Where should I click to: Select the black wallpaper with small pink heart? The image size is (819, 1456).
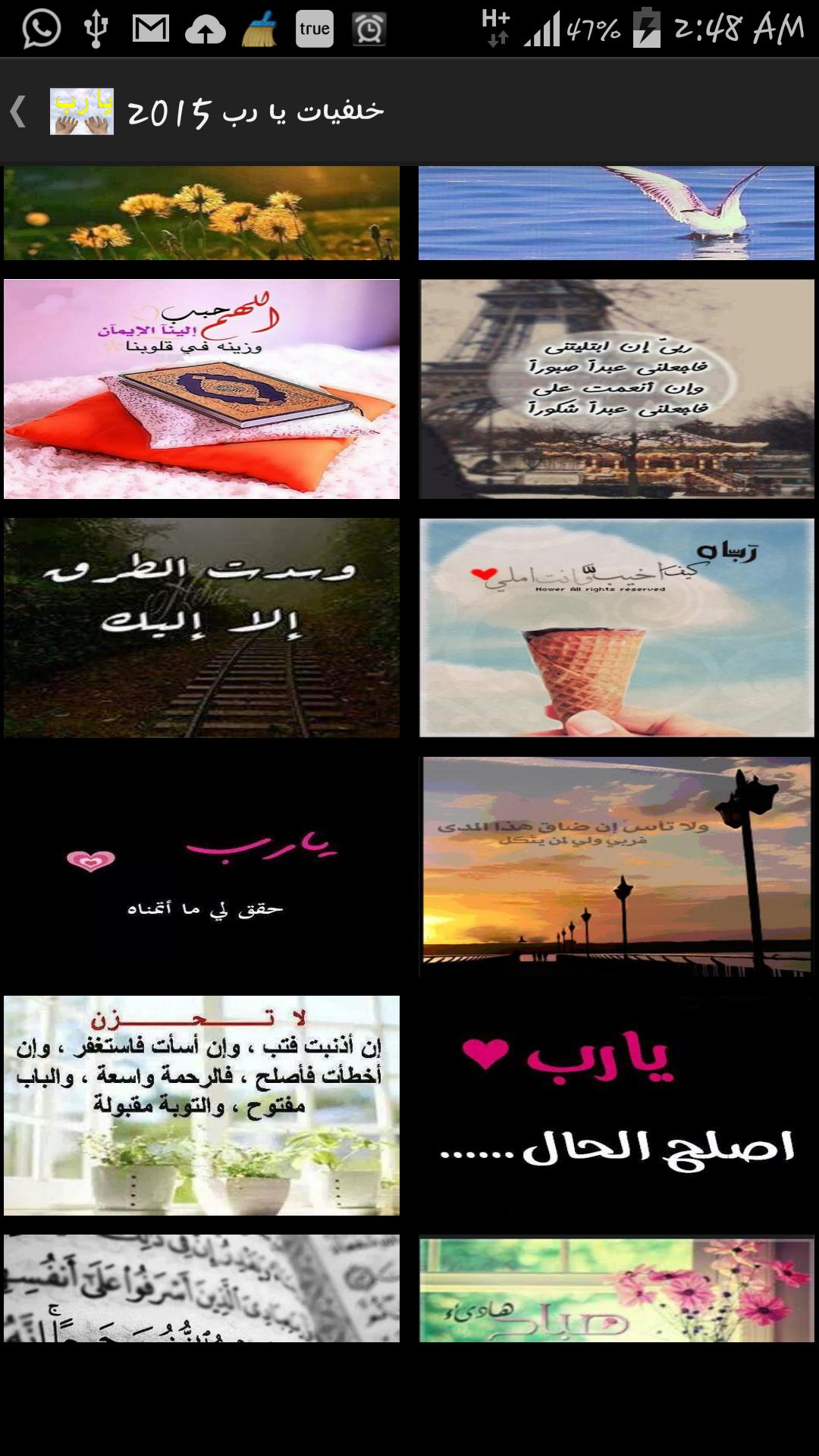(x=202, y=867)
